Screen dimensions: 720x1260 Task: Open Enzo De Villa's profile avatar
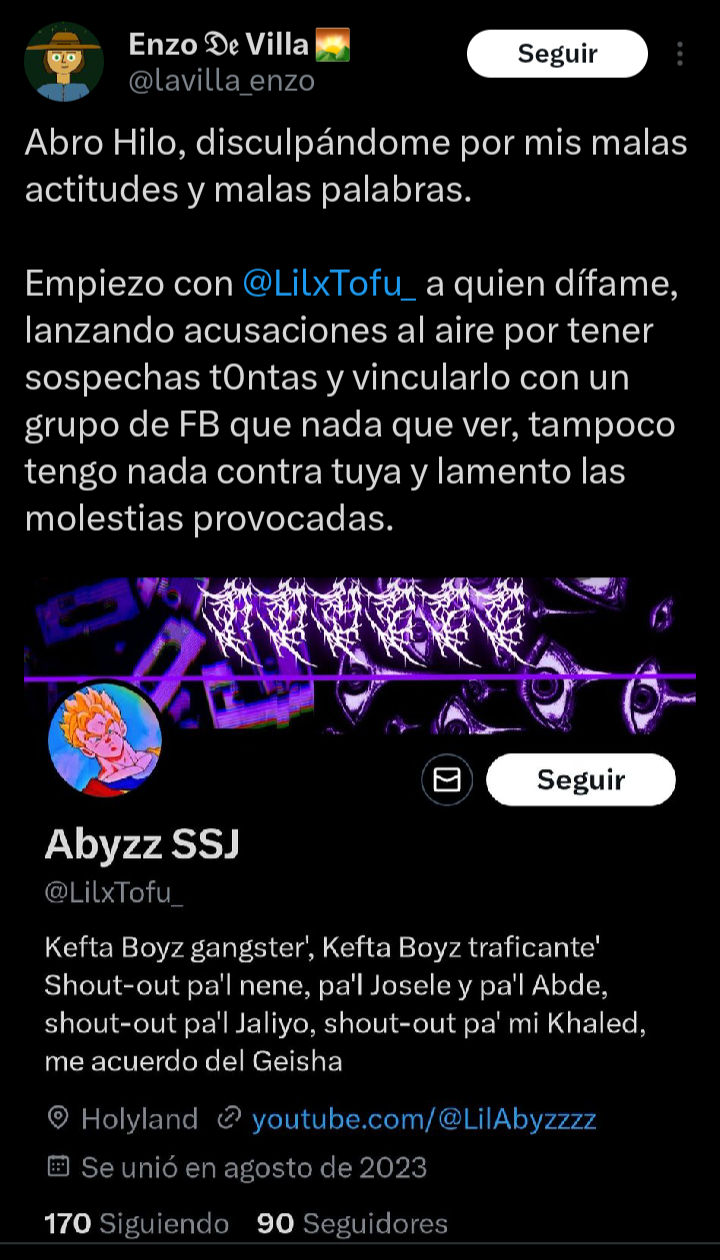coord(64,62)
